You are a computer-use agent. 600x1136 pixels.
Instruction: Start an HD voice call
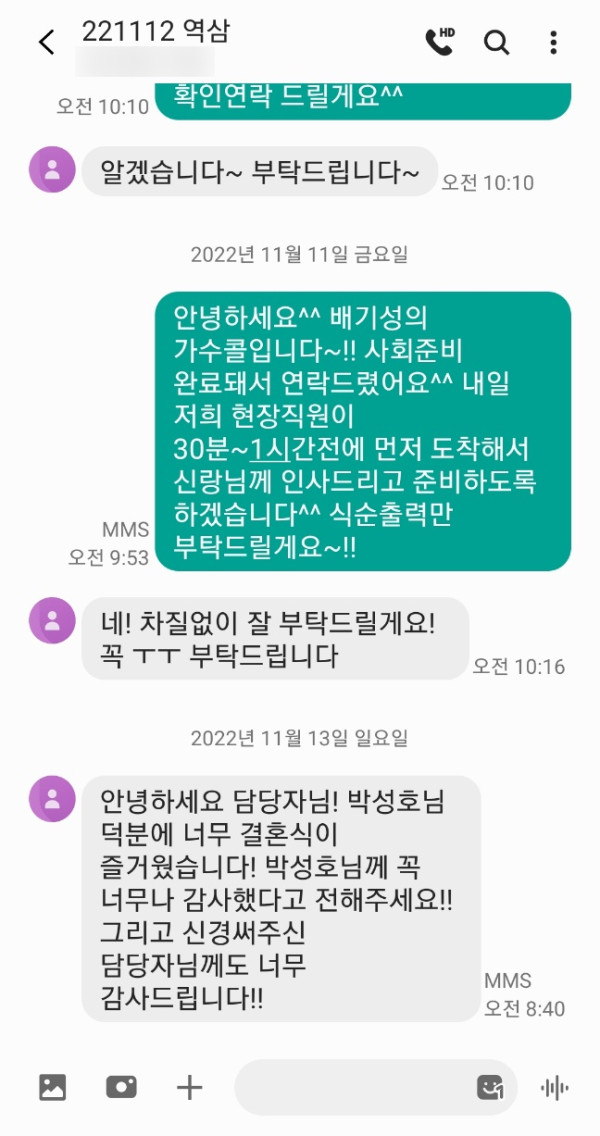[x=439, y=41]
